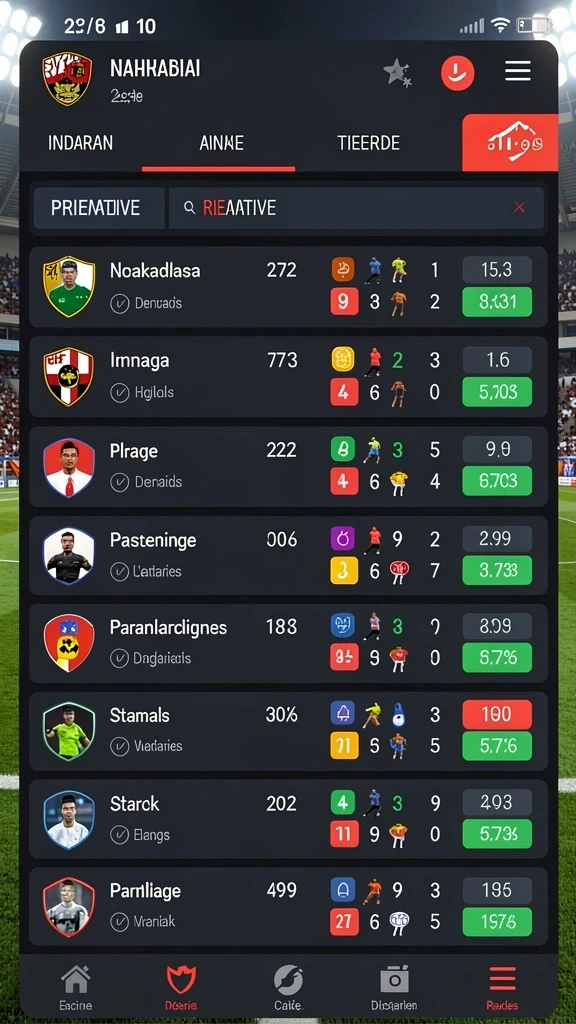Open the hamburger menu

click(517, 71)
